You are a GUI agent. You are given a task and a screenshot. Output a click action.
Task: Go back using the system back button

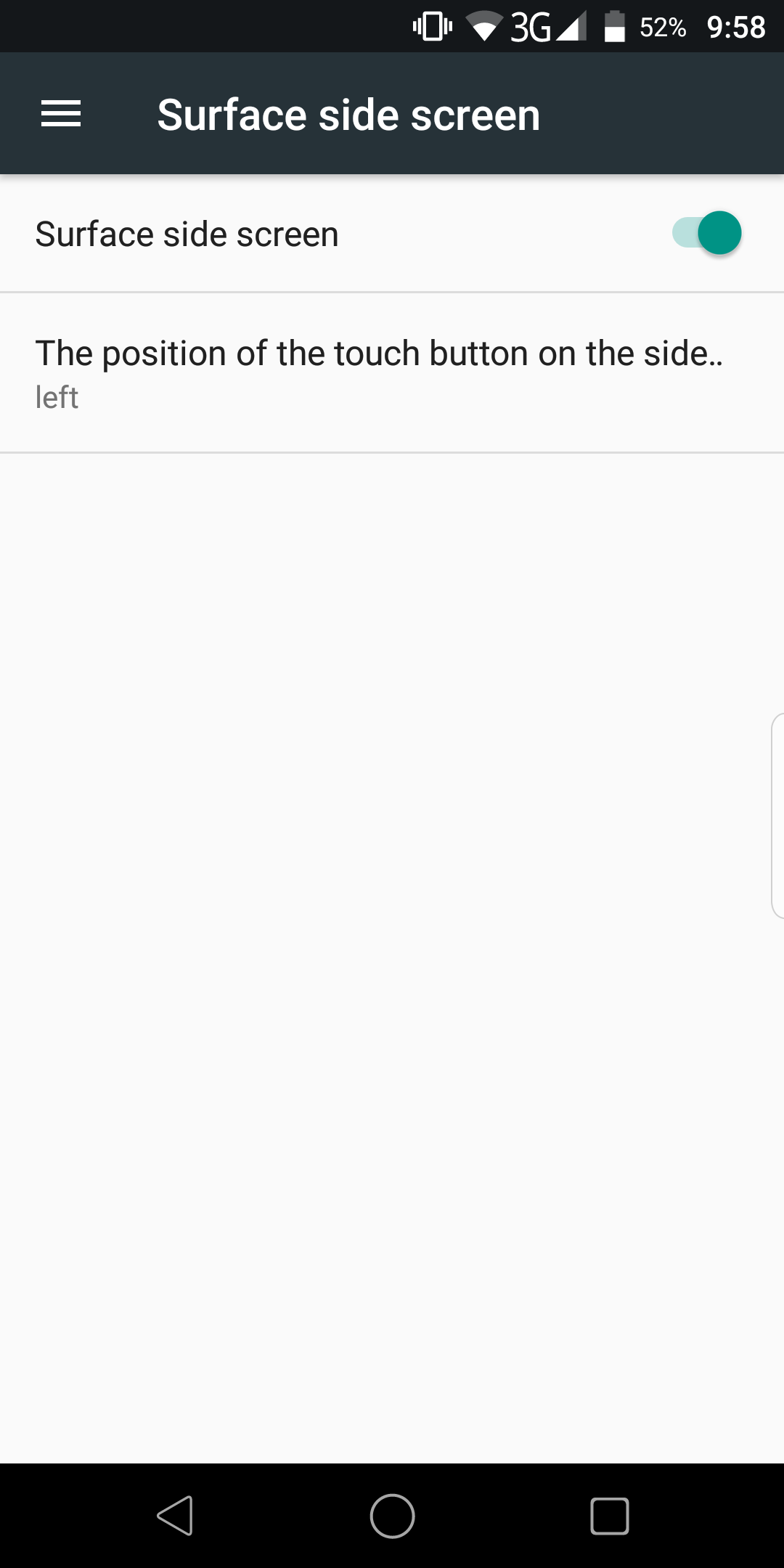click(x=175, y=1516)
